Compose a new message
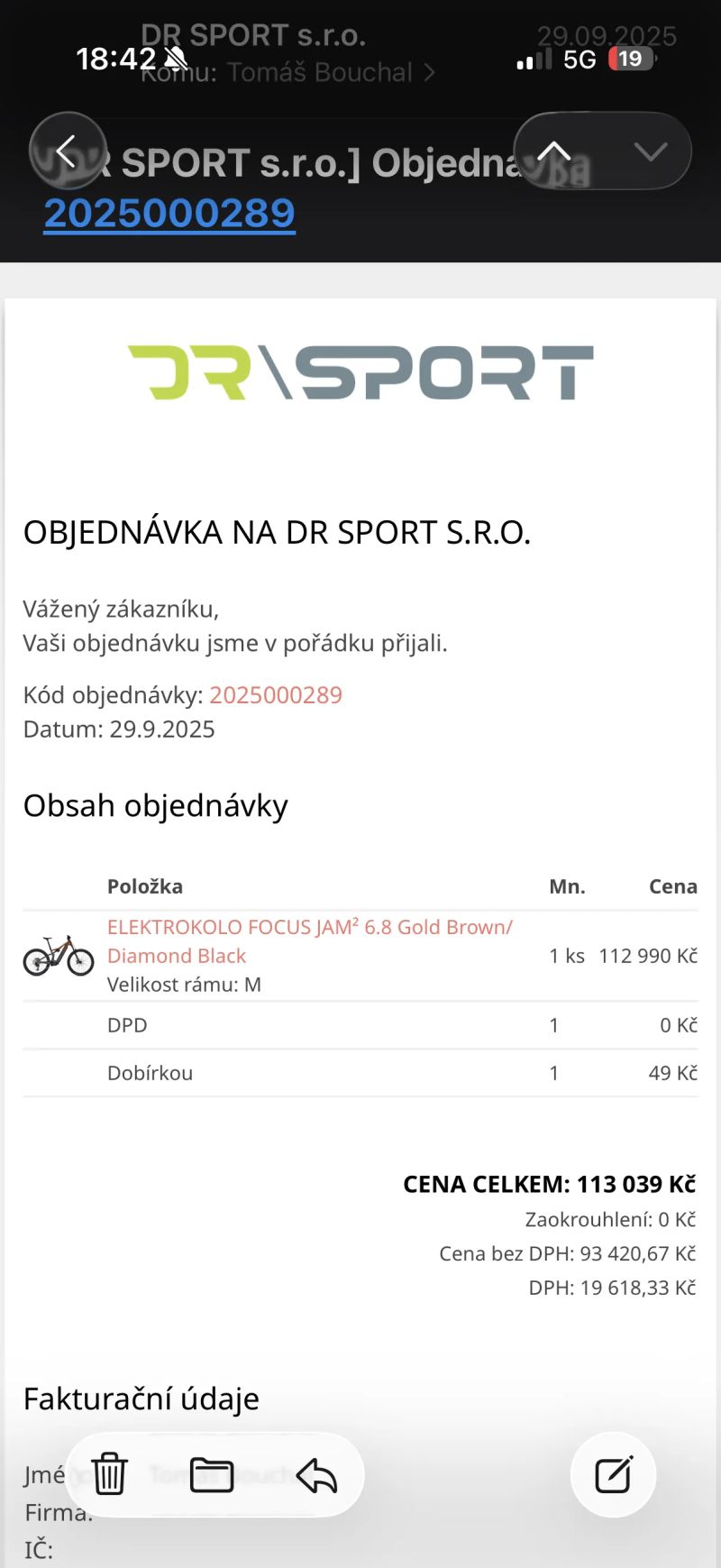 point(613,1475)
